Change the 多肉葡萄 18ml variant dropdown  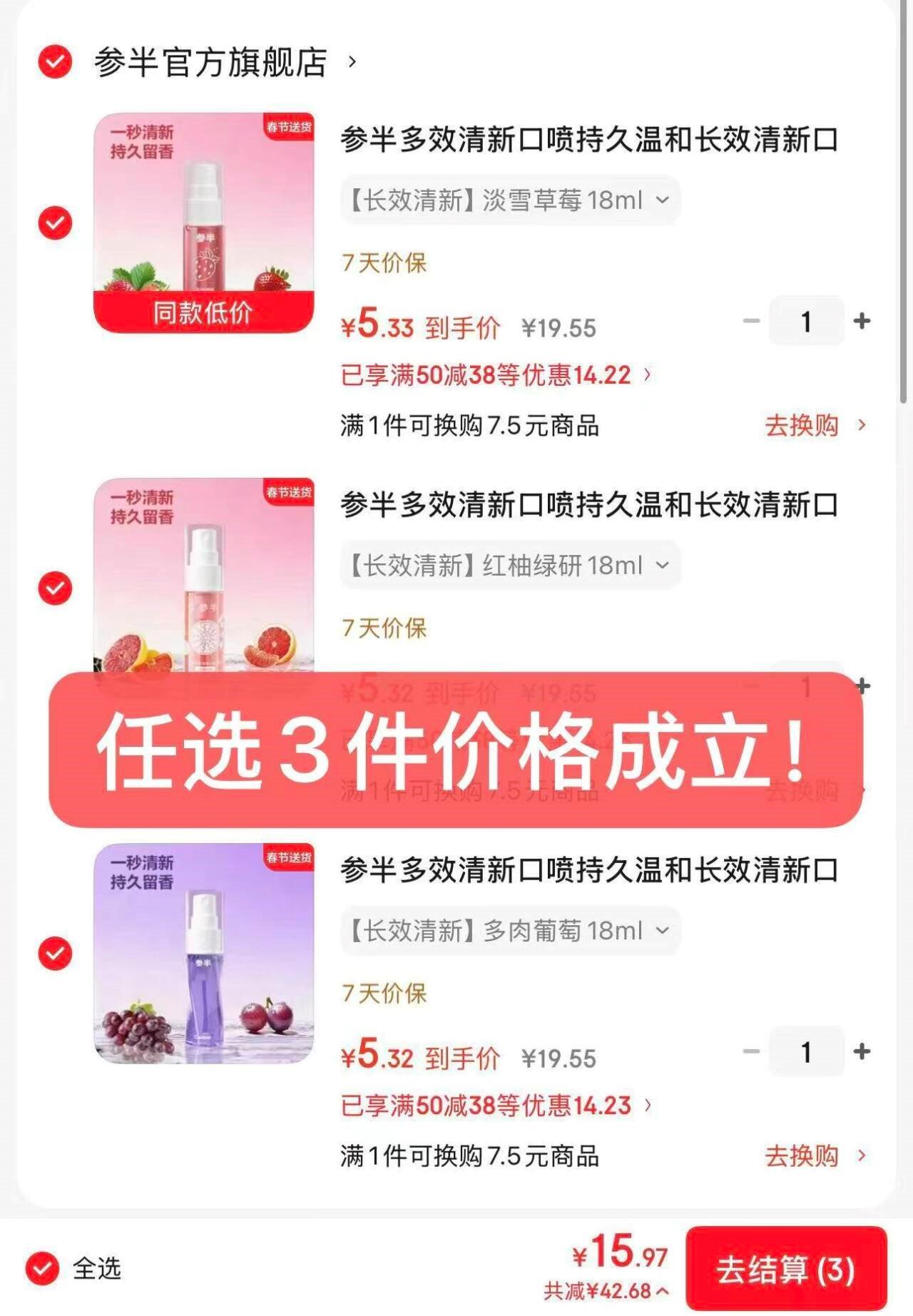(510, 931)
